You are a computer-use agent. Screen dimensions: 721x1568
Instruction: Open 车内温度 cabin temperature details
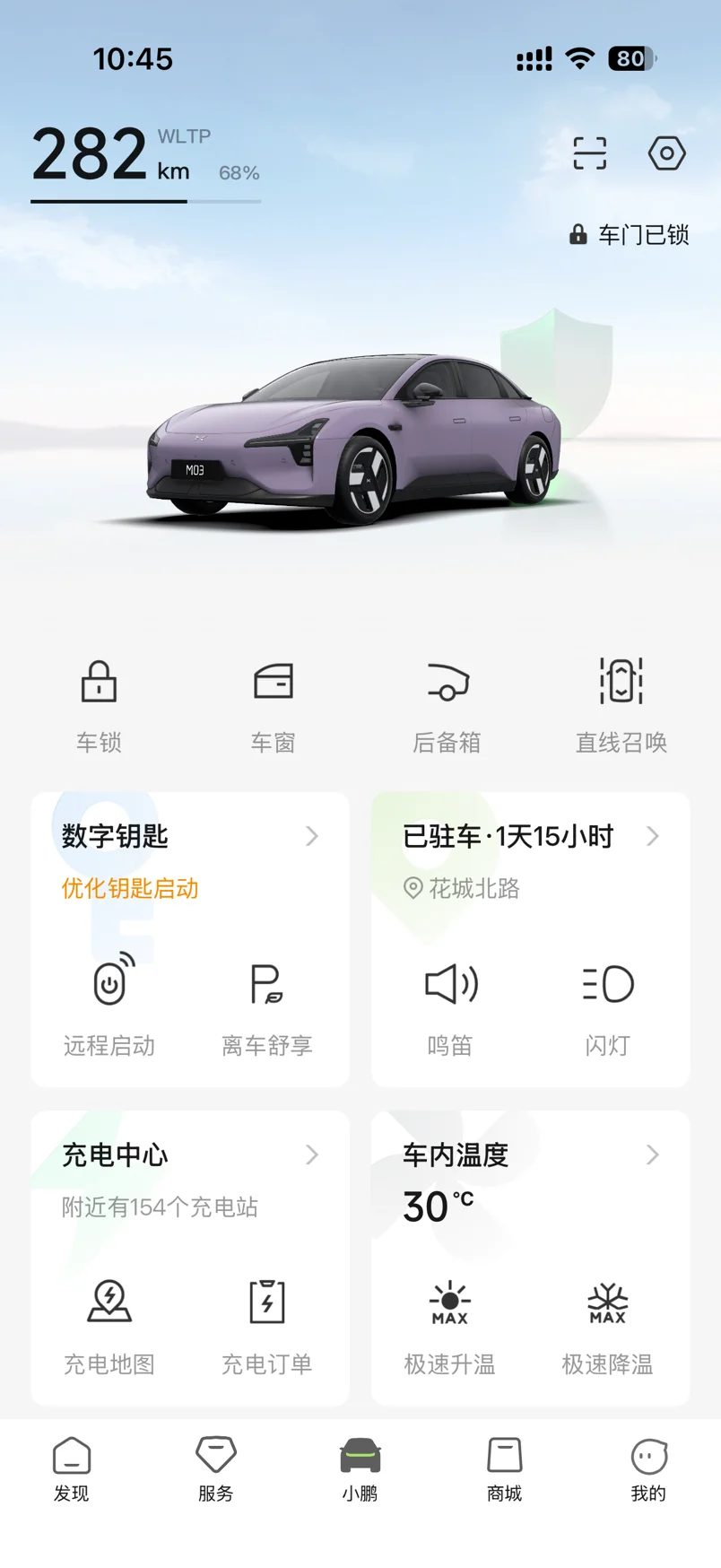click(x=530, y=1155)
